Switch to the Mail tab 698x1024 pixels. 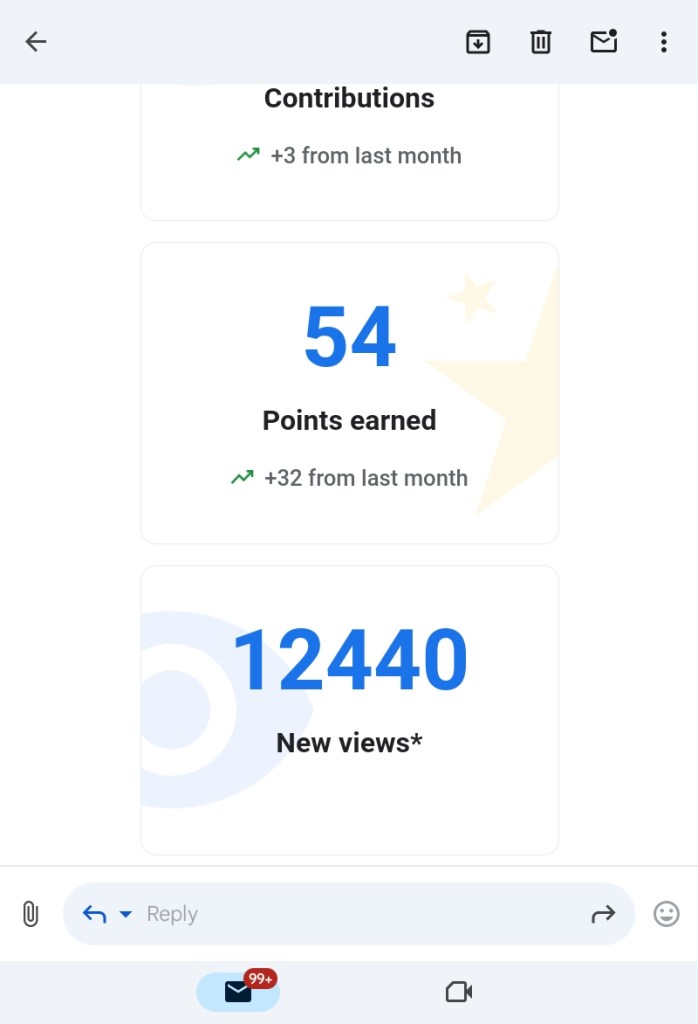pyautogui.click(x=238, y=991)
